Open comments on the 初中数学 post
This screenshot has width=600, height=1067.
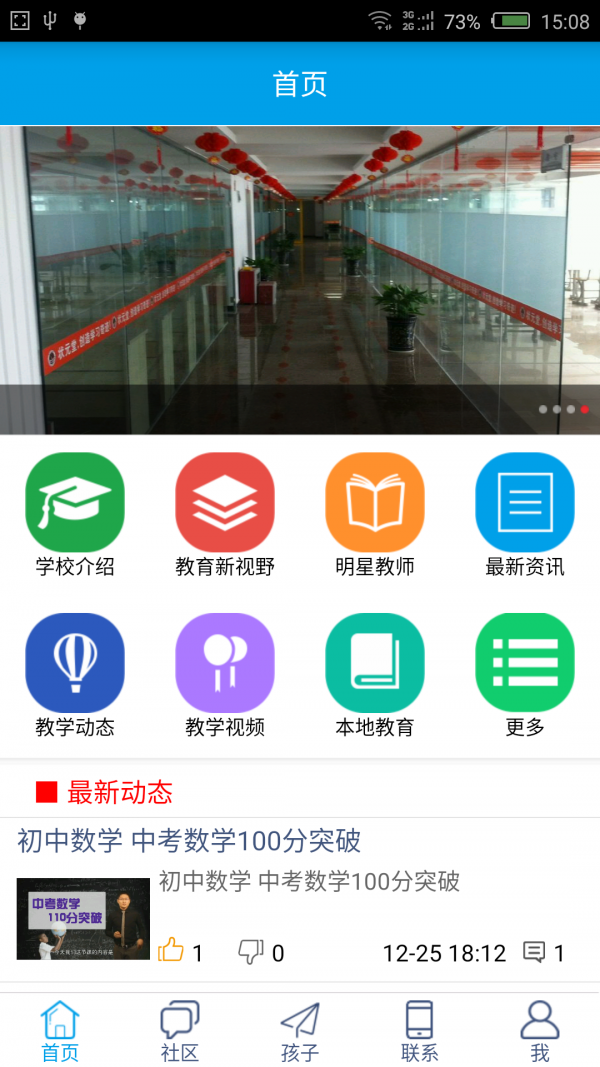pyautogui.click(x=535, y=952)
